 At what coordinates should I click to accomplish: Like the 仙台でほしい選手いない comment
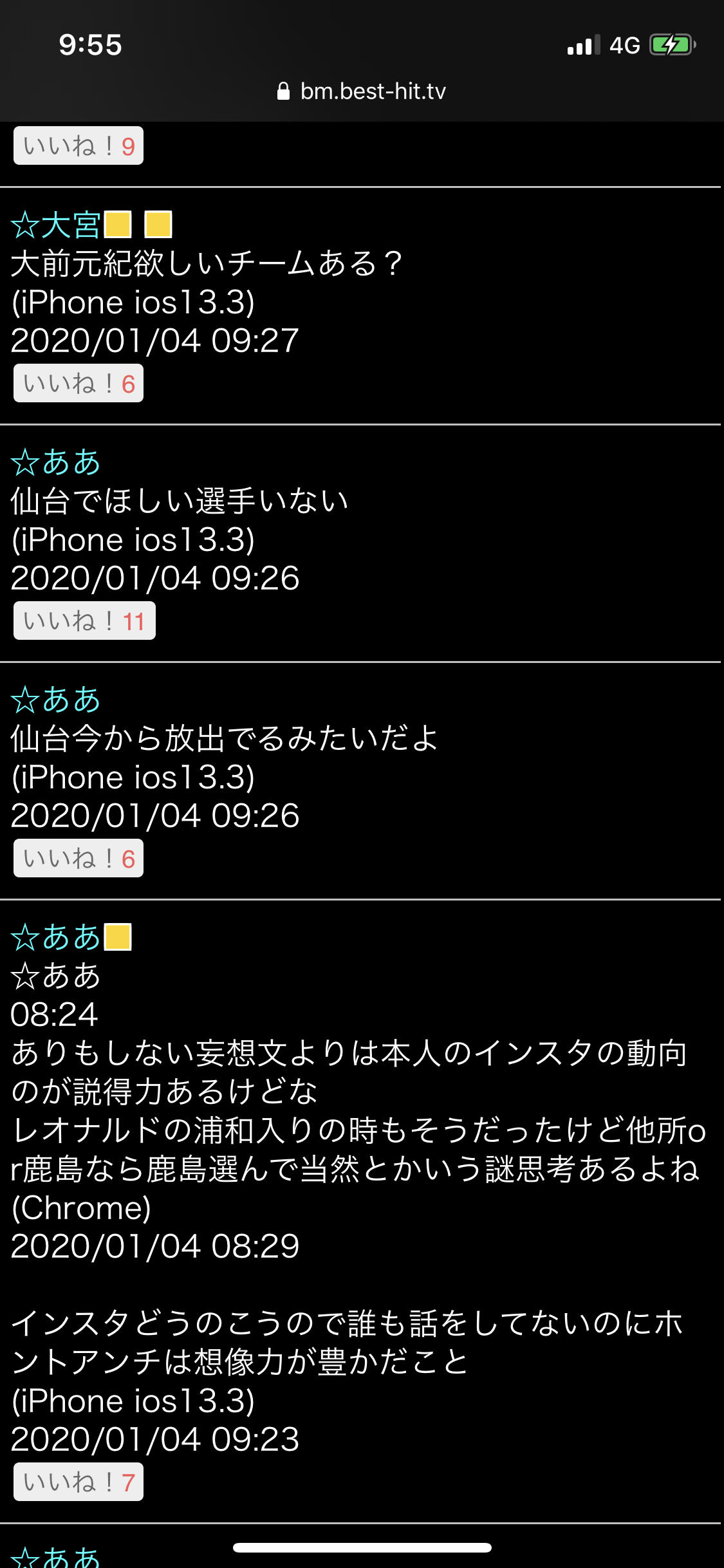[x=84, y=621]
